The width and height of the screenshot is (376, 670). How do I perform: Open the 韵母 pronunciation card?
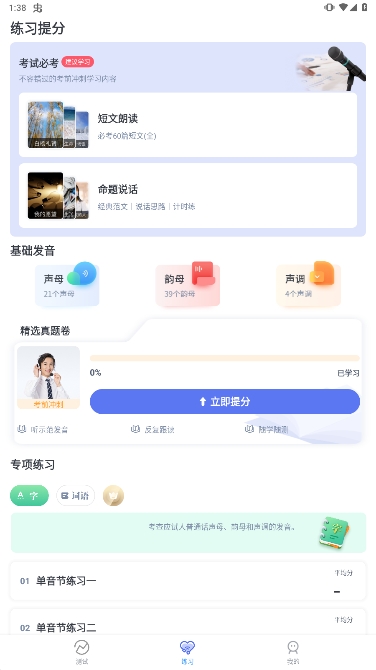coord(188,285)
